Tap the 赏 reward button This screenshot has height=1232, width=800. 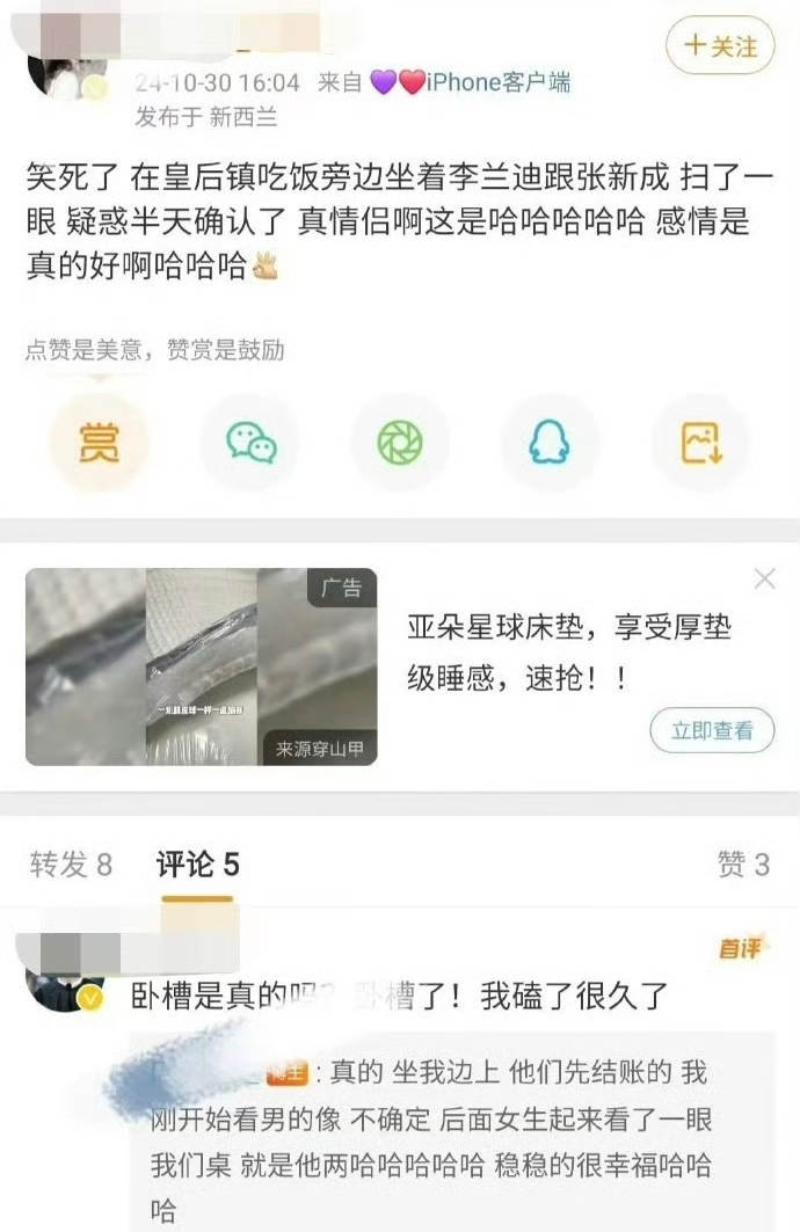click(99, 442)
